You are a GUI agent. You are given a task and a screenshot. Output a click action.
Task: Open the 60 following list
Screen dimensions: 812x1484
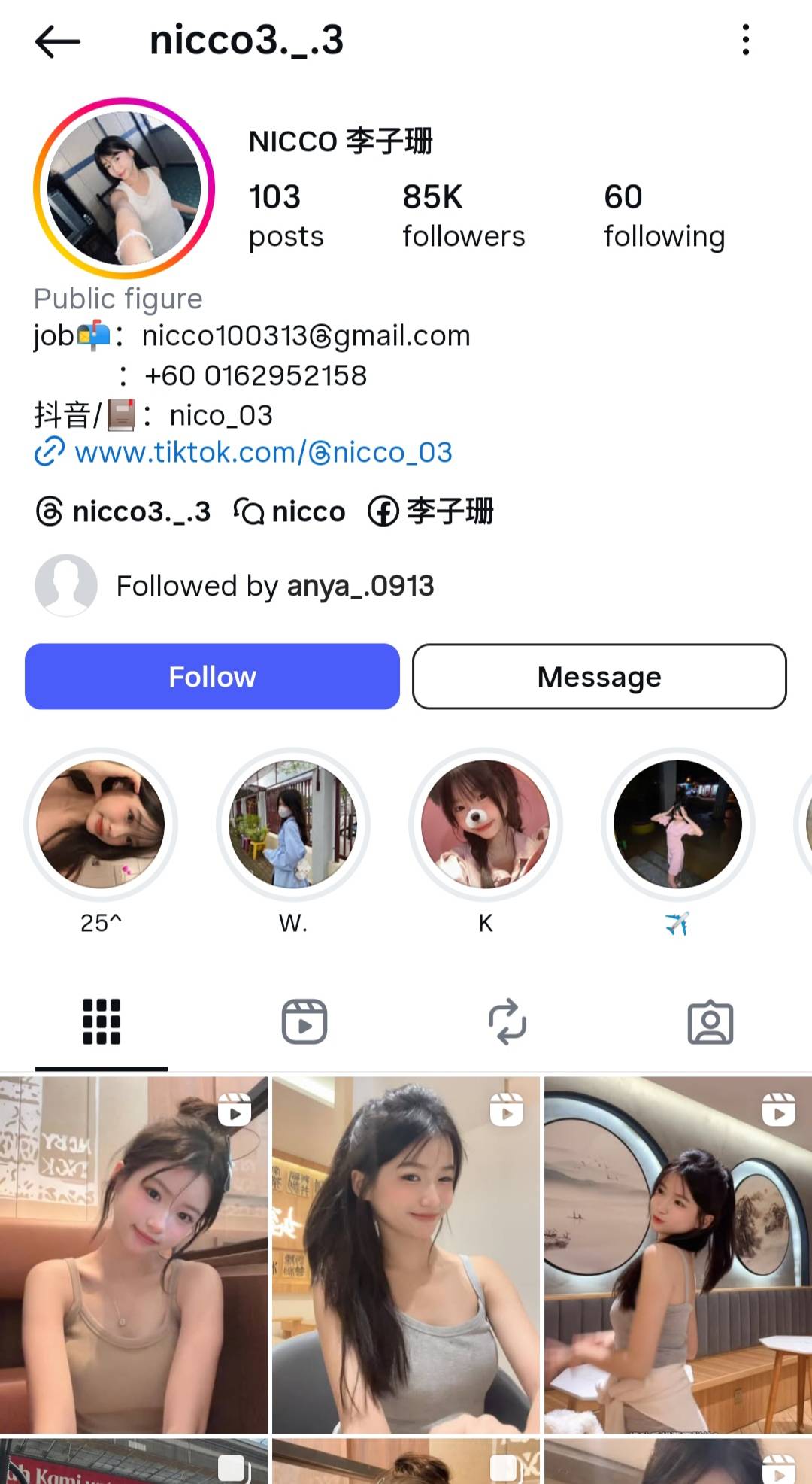tap(664, 215)
